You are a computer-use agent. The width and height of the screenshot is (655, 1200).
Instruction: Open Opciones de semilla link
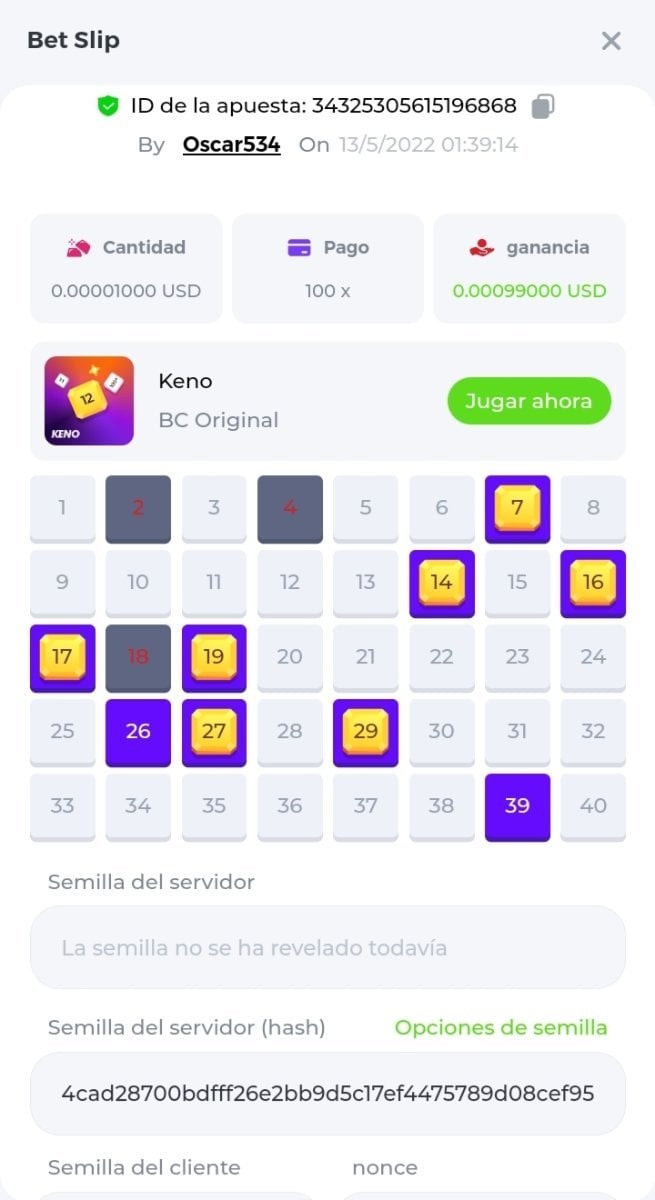[500, 1027]
